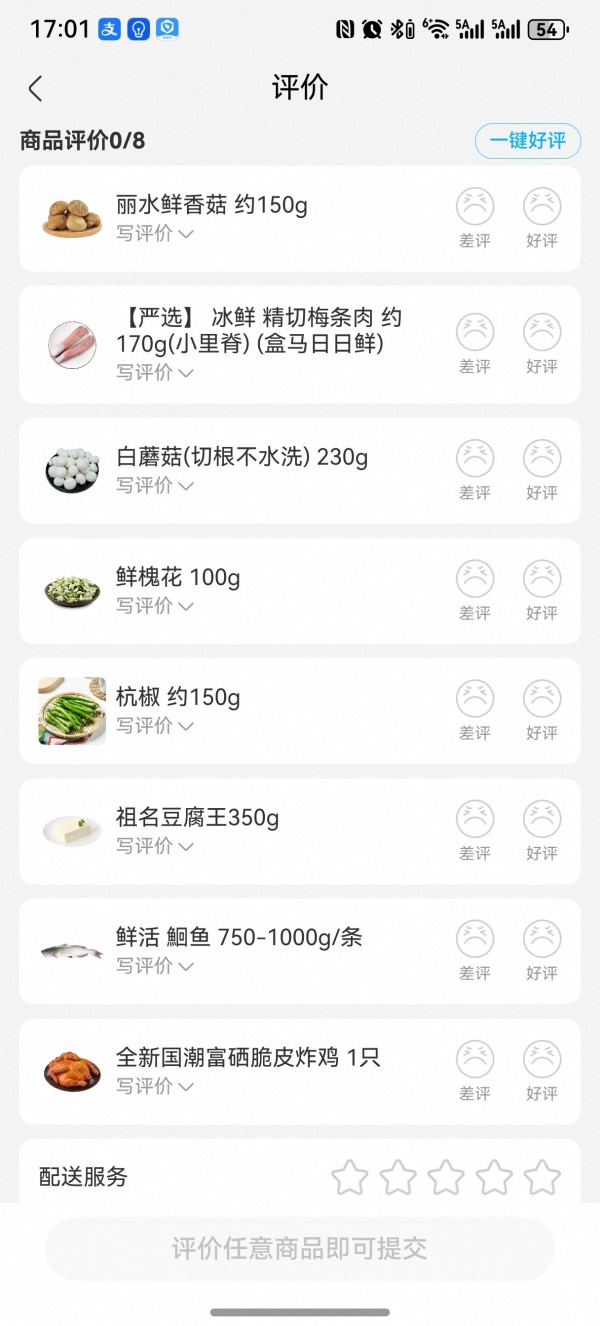Go back from the 评价 page

pos(35,89)
